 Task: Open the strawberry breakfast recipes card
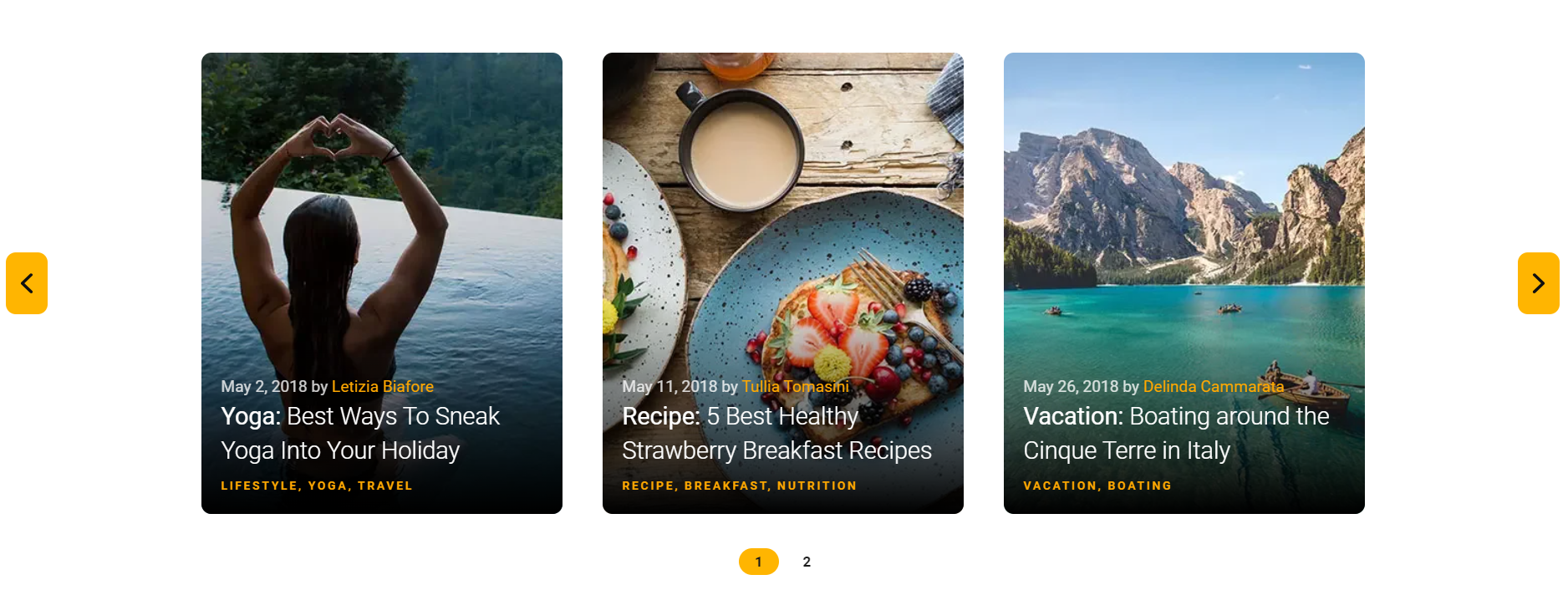pyautogui.click(x=776, y=433)
